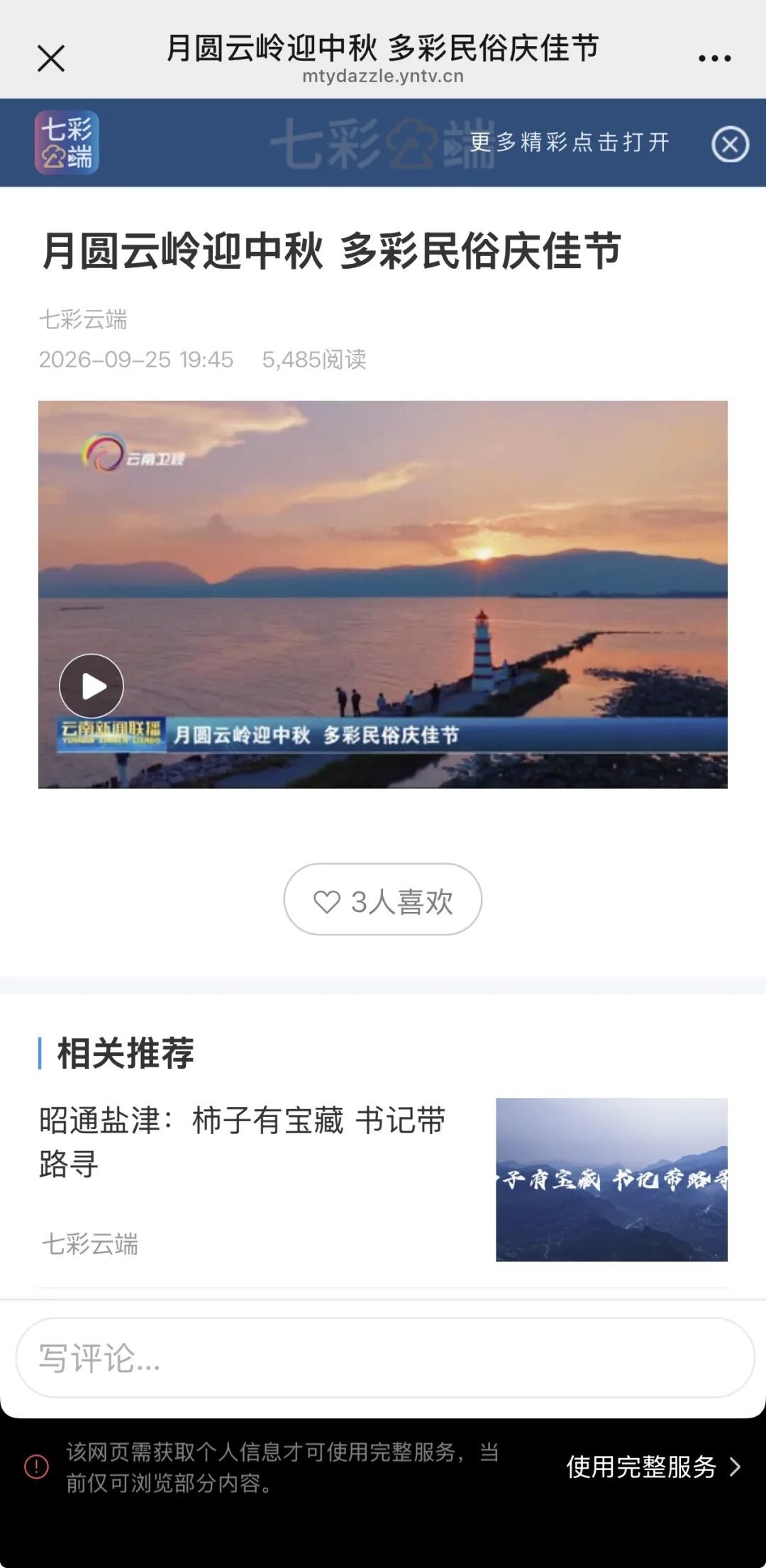This screenshot has width=766, height=1568.
Task: Tap 使用完整服务 to enable full service
Action: tap(653, 1467)
